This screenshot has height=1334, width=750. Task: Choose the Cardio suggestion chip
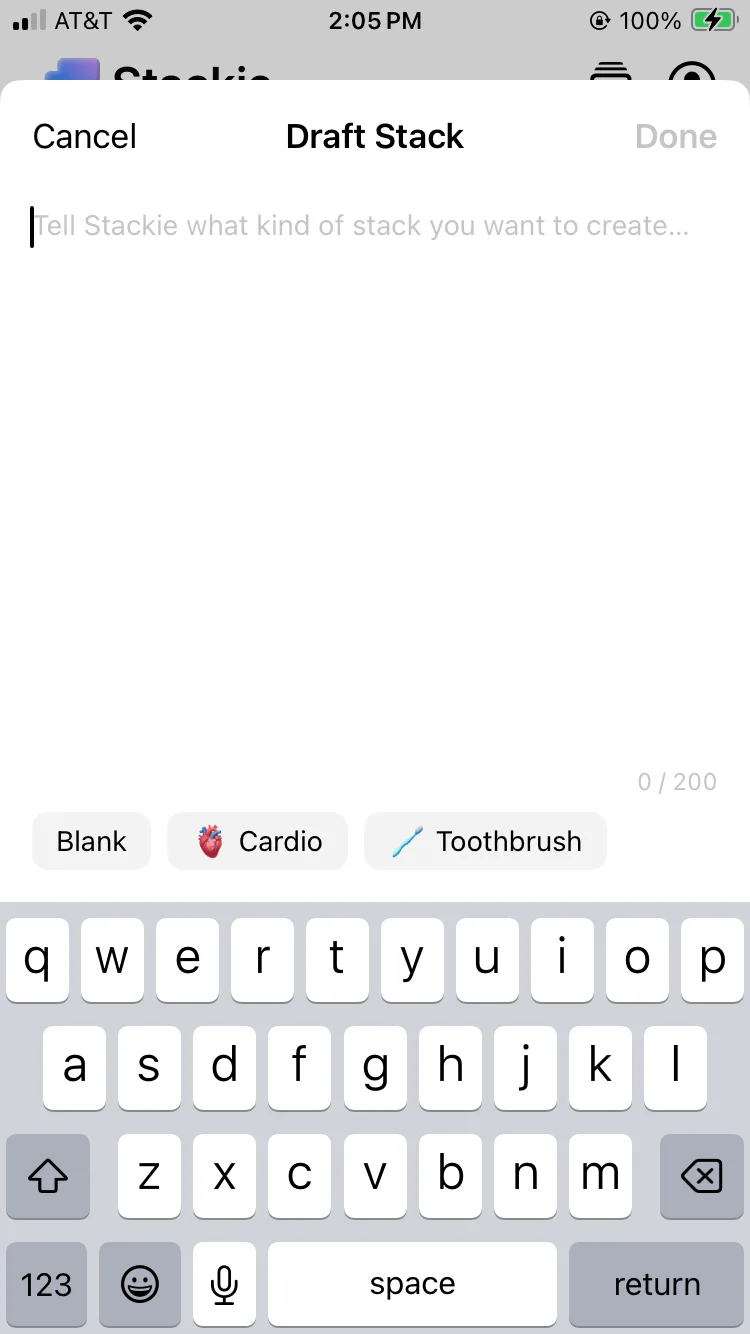(258, 841)
